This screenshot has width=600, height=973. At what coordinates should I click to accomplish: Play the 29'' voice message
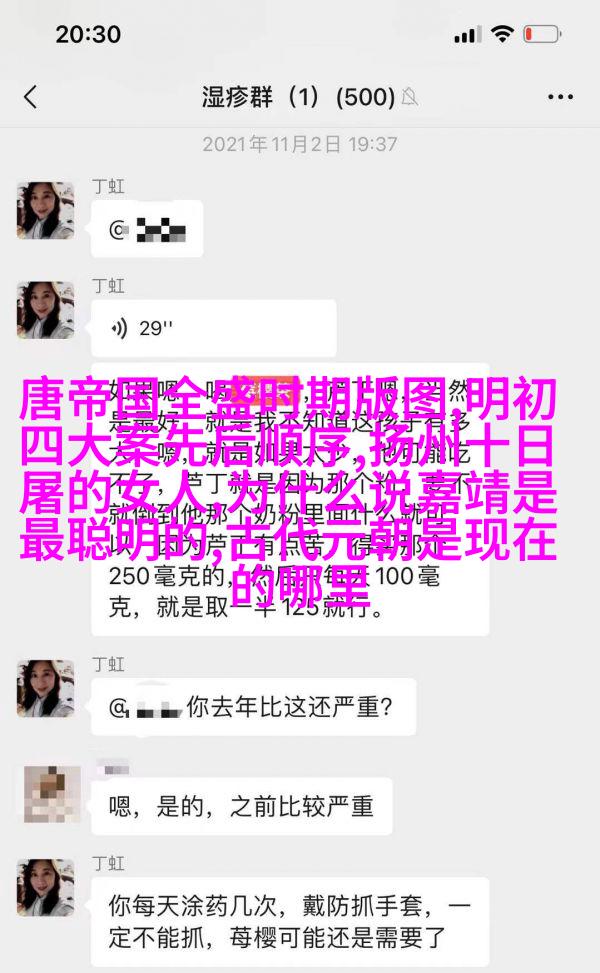[146, 327]
